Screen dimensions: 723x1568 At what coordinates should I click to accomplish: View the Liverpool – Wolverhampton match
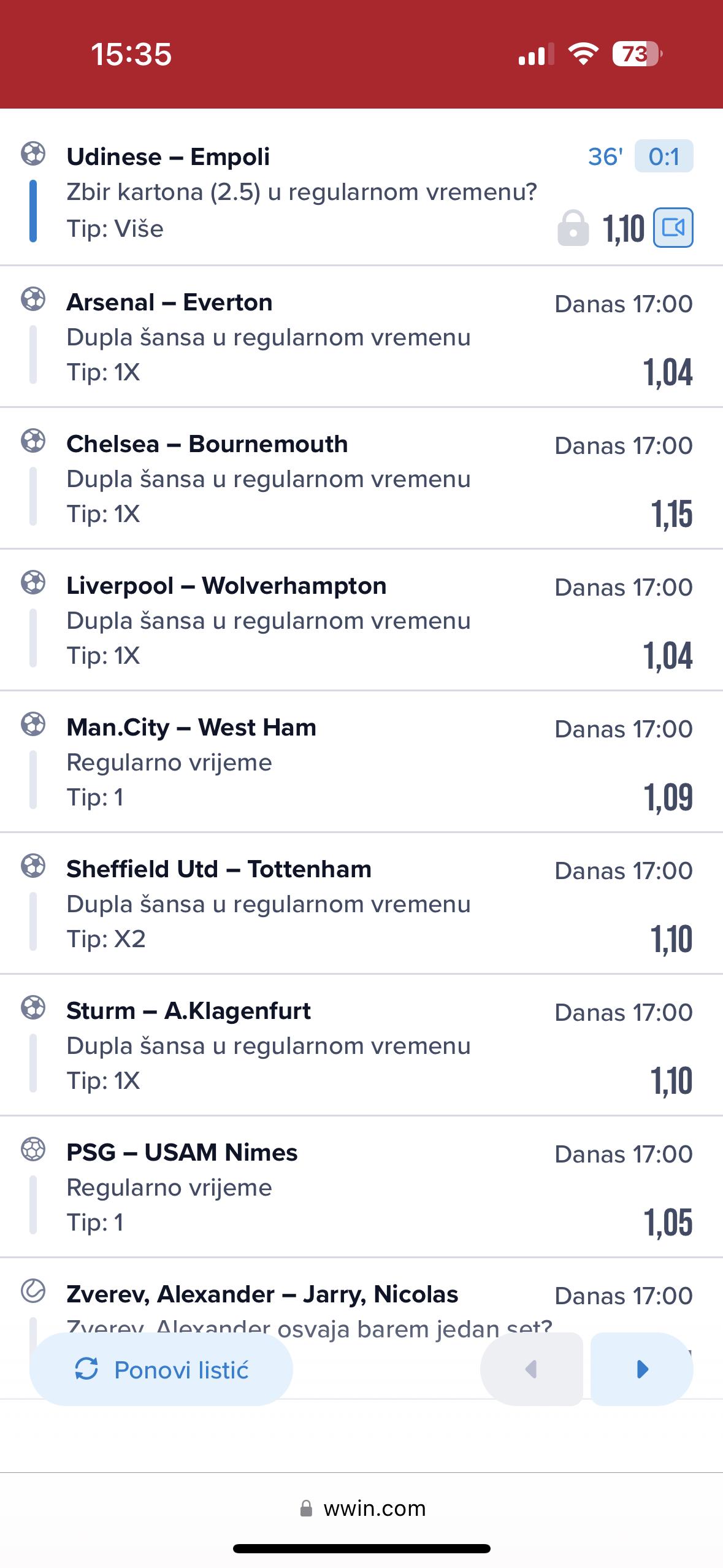coord(361,620)
